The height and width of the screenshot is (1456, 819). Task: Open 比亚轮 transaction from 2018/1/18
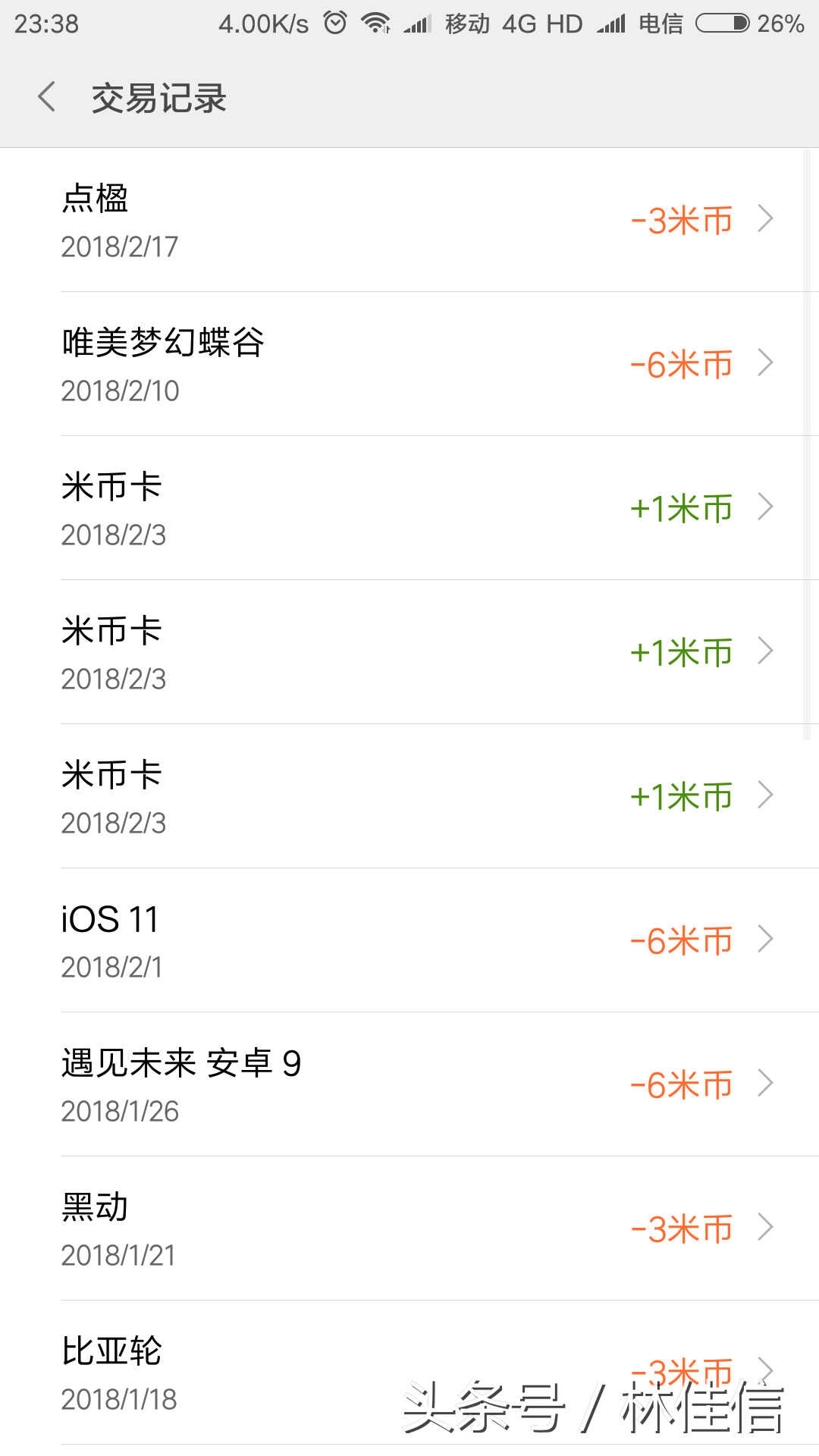click(409, 1373)
